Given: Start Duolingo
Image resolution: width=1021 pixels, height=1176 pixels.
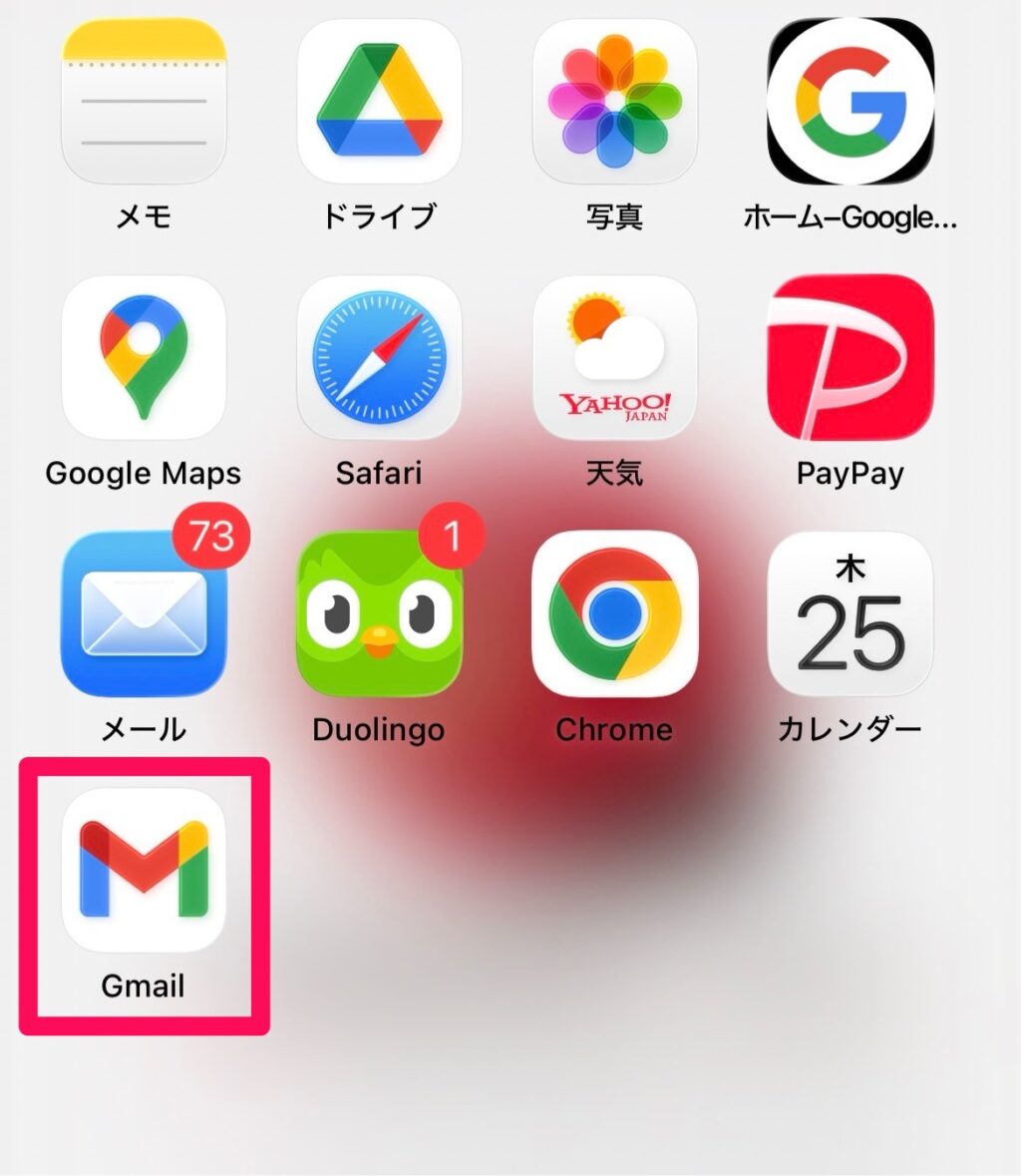Looking at the screenshot, I should click(379, 613).
